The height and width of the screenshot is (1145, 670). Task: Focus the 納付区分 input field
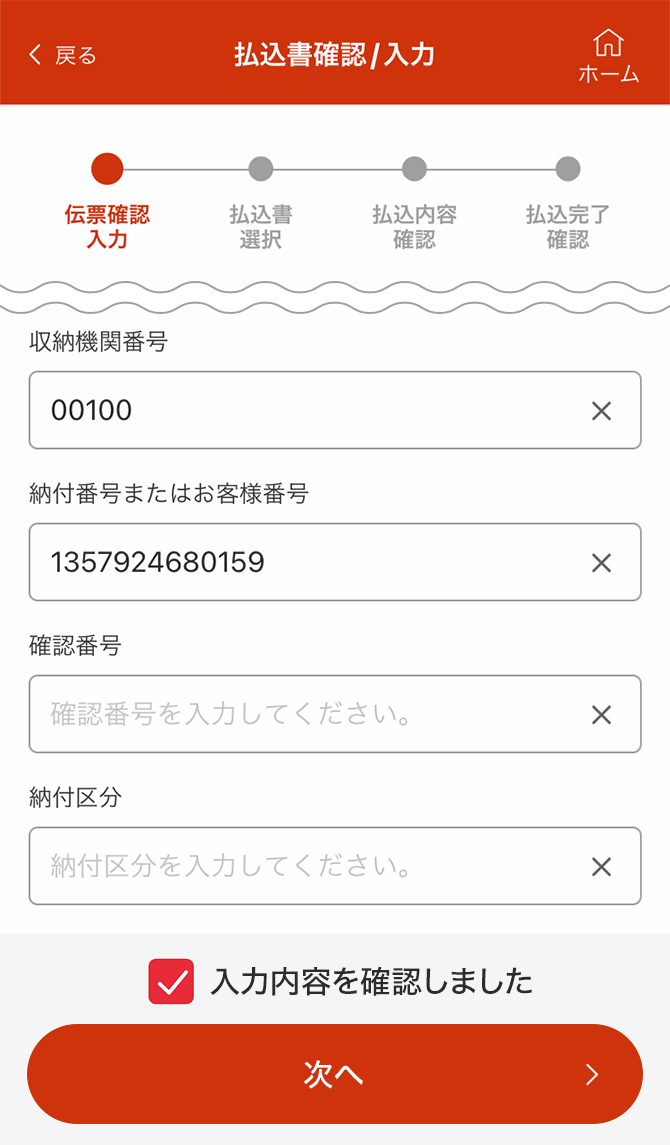335,866
